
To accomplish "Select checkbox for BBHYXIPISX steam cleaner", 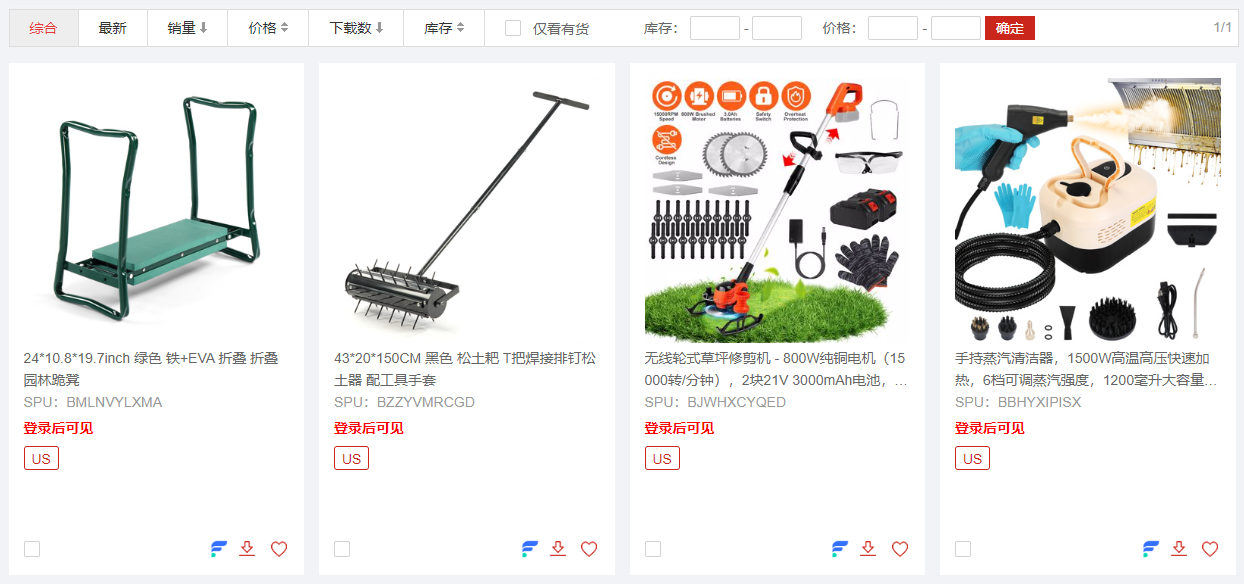I will pos(963,549).
